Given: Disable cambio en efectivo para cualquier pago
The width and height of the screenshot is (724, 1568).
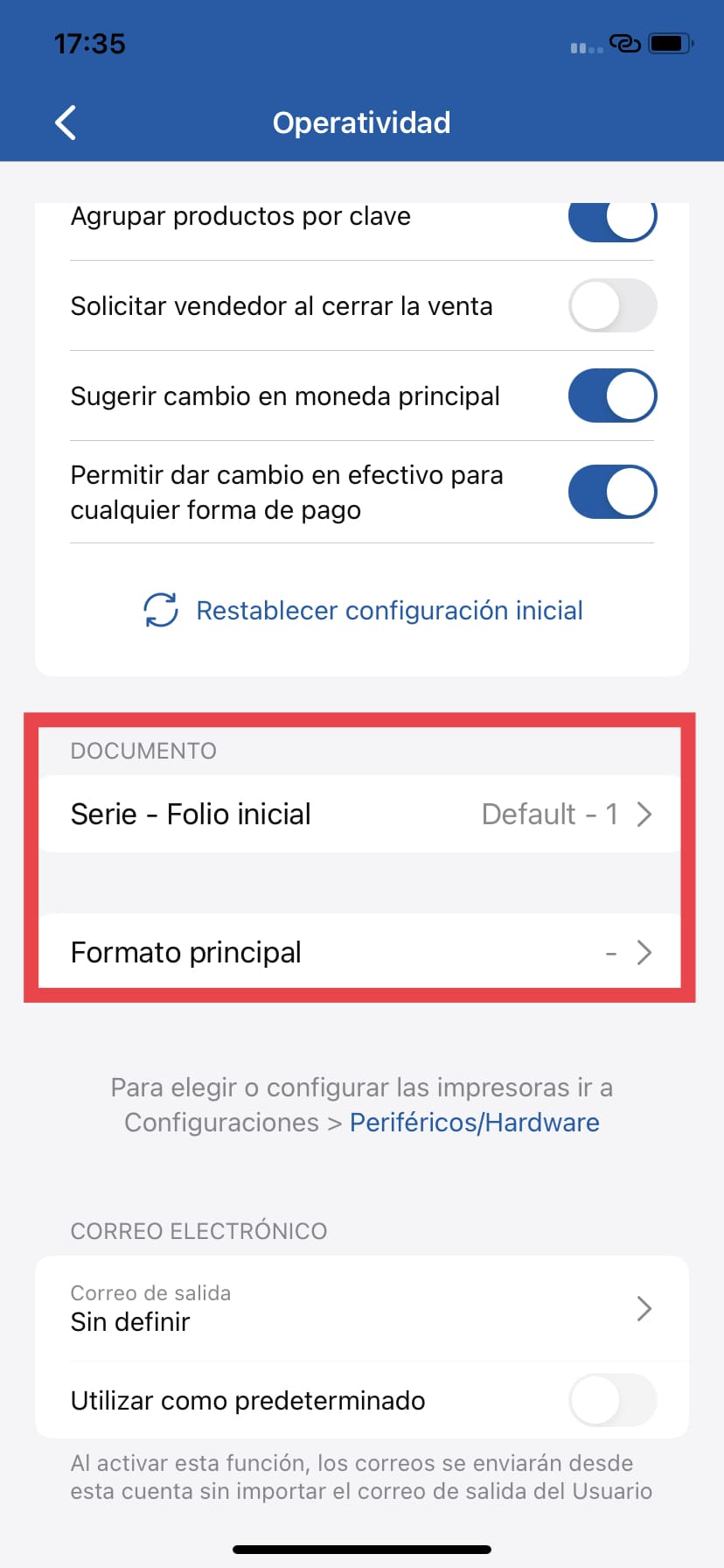Looking at the screenshot, I should [x=612, y=492].
